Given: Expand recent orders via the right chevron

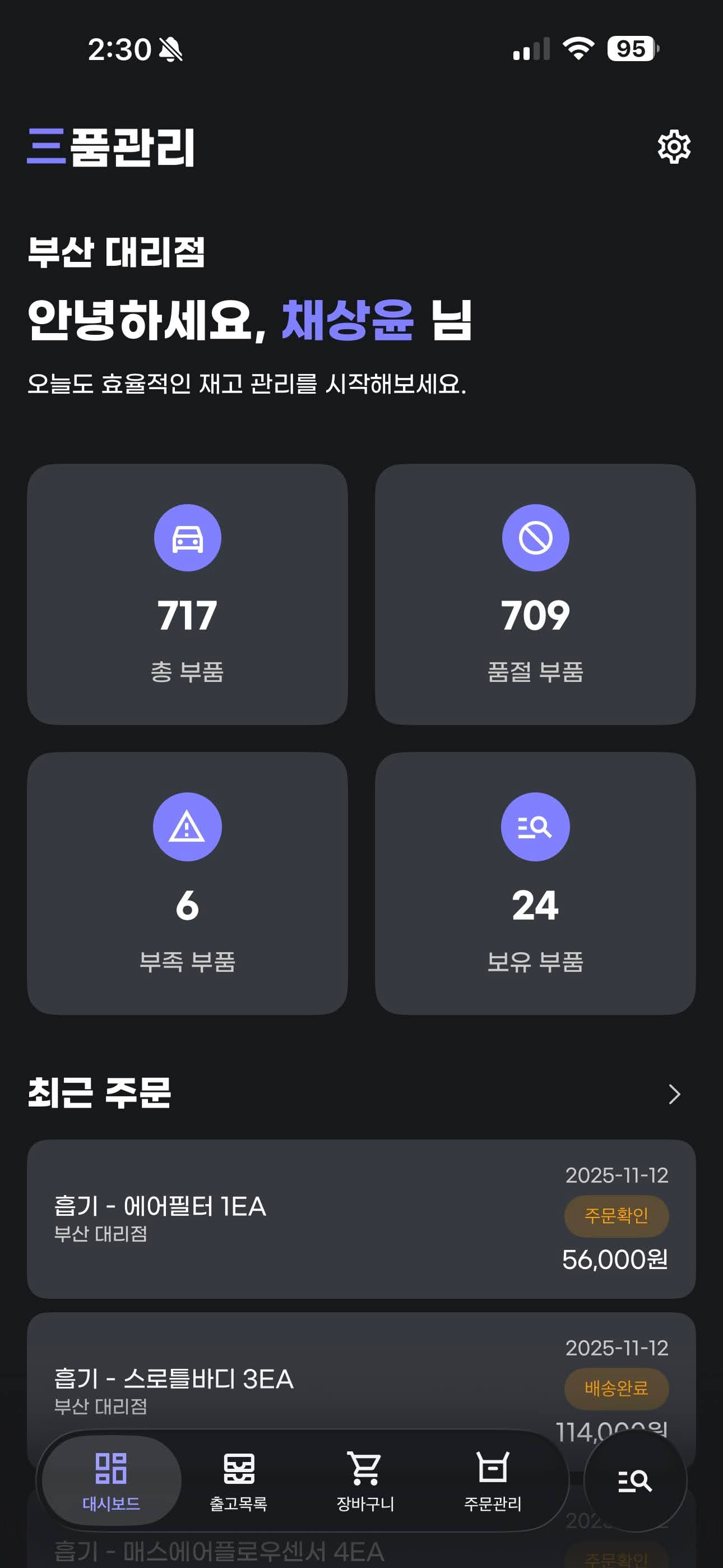Looking at the screenshot, I should point(674,1095).
